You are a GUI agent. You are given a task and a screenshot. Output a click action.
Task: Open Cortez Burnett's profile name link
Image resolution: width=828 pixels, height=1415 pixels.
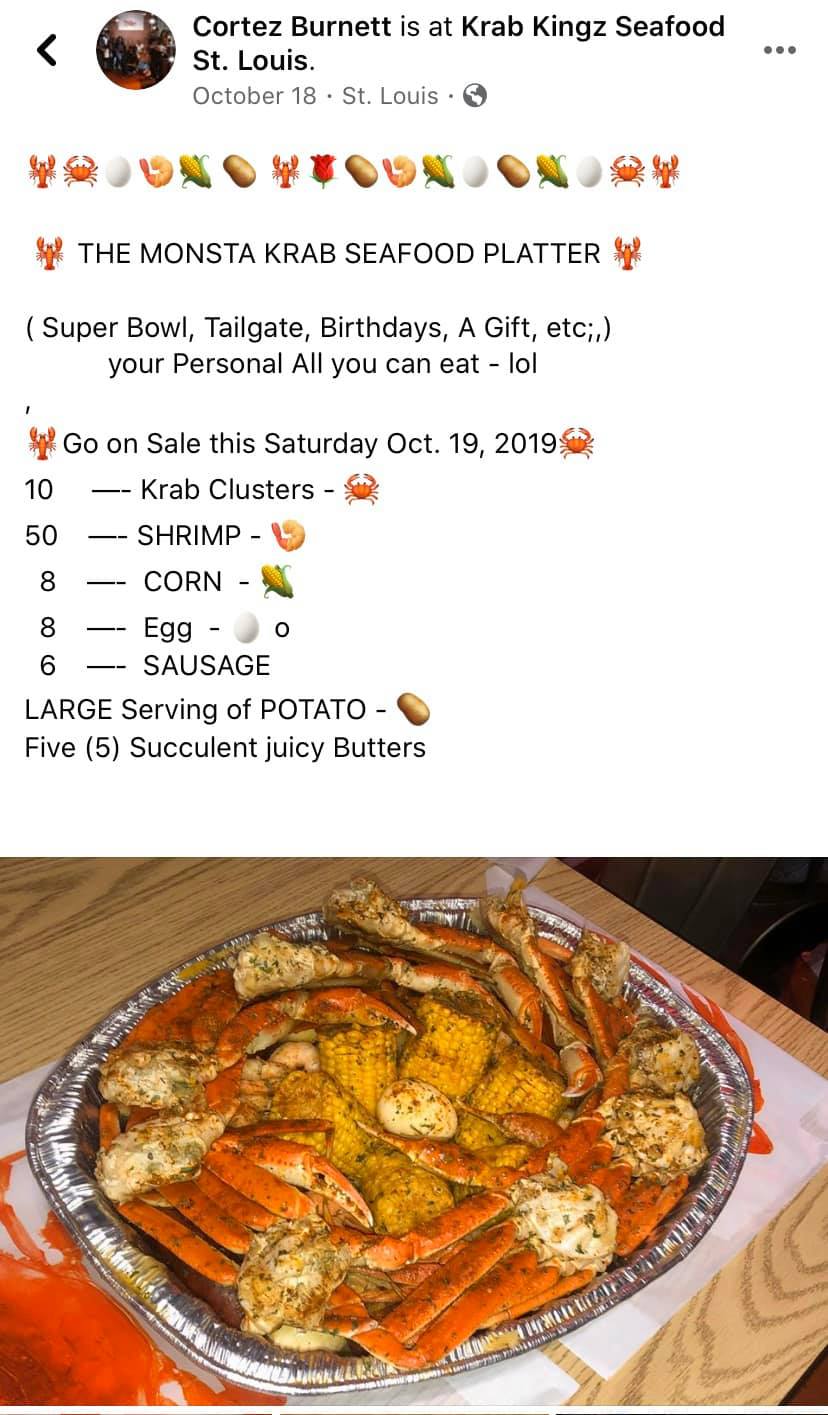pos(292,26)
